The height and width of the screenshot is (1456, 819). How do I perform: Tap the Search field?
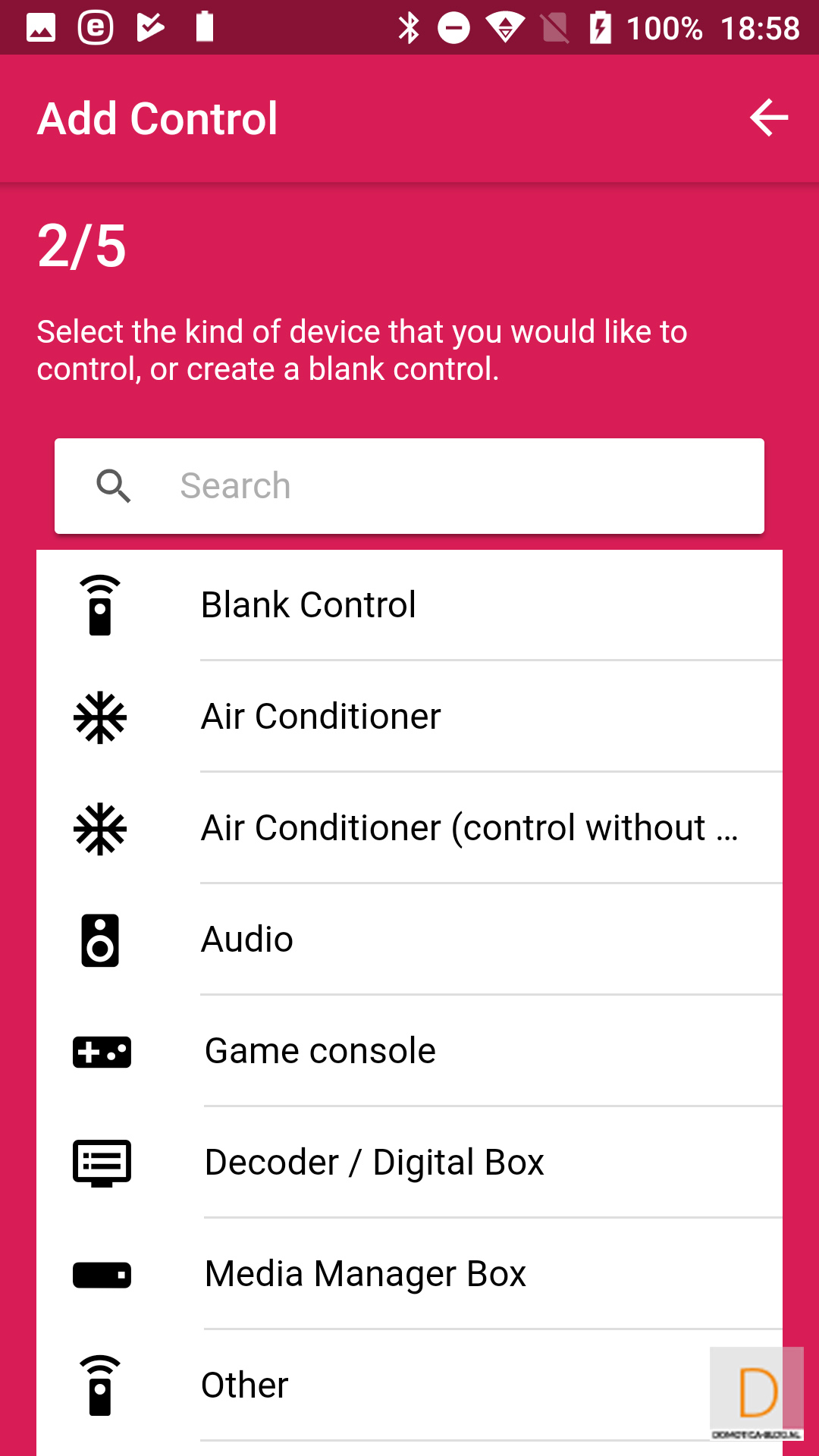(409, 486)
